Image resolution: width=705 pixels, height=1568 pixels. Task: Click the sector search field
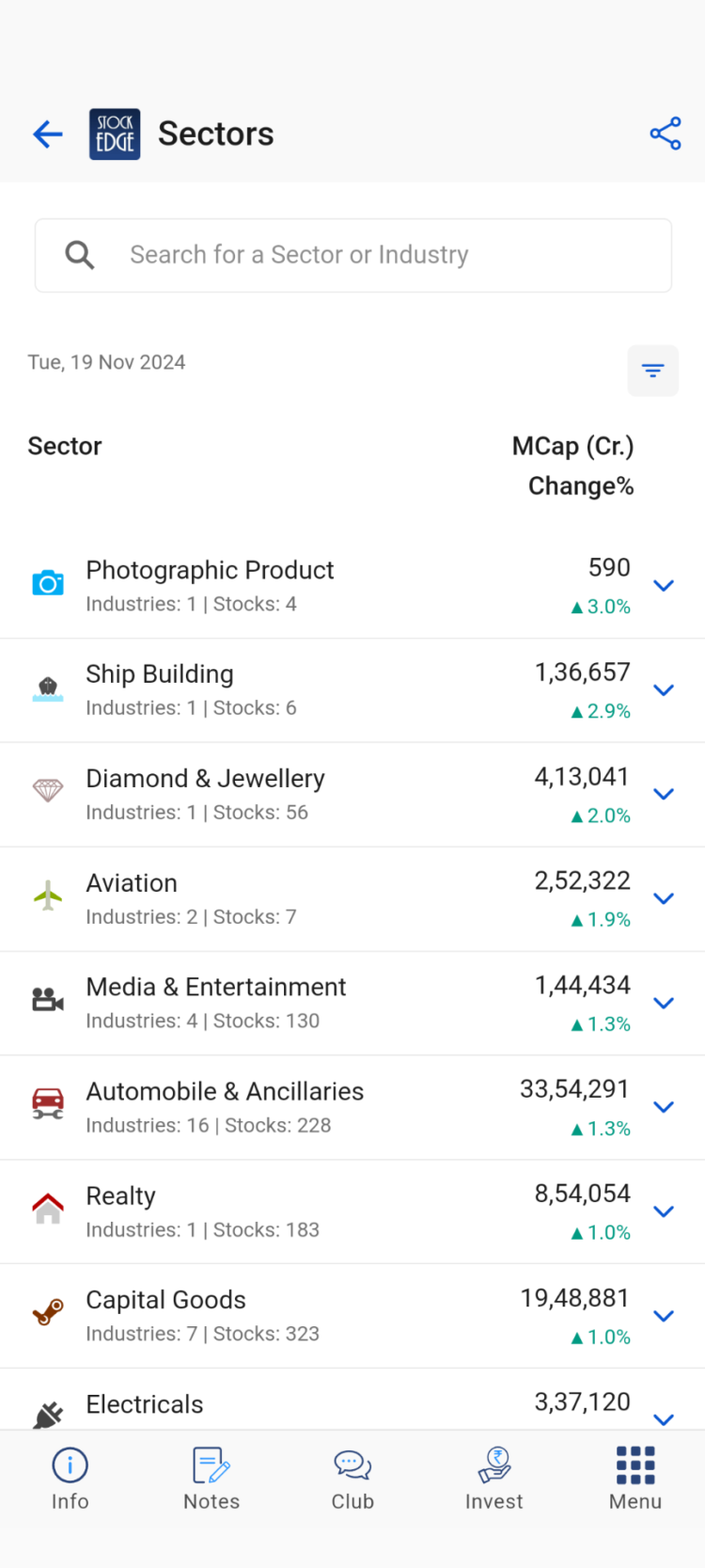[x=352, y=254]
